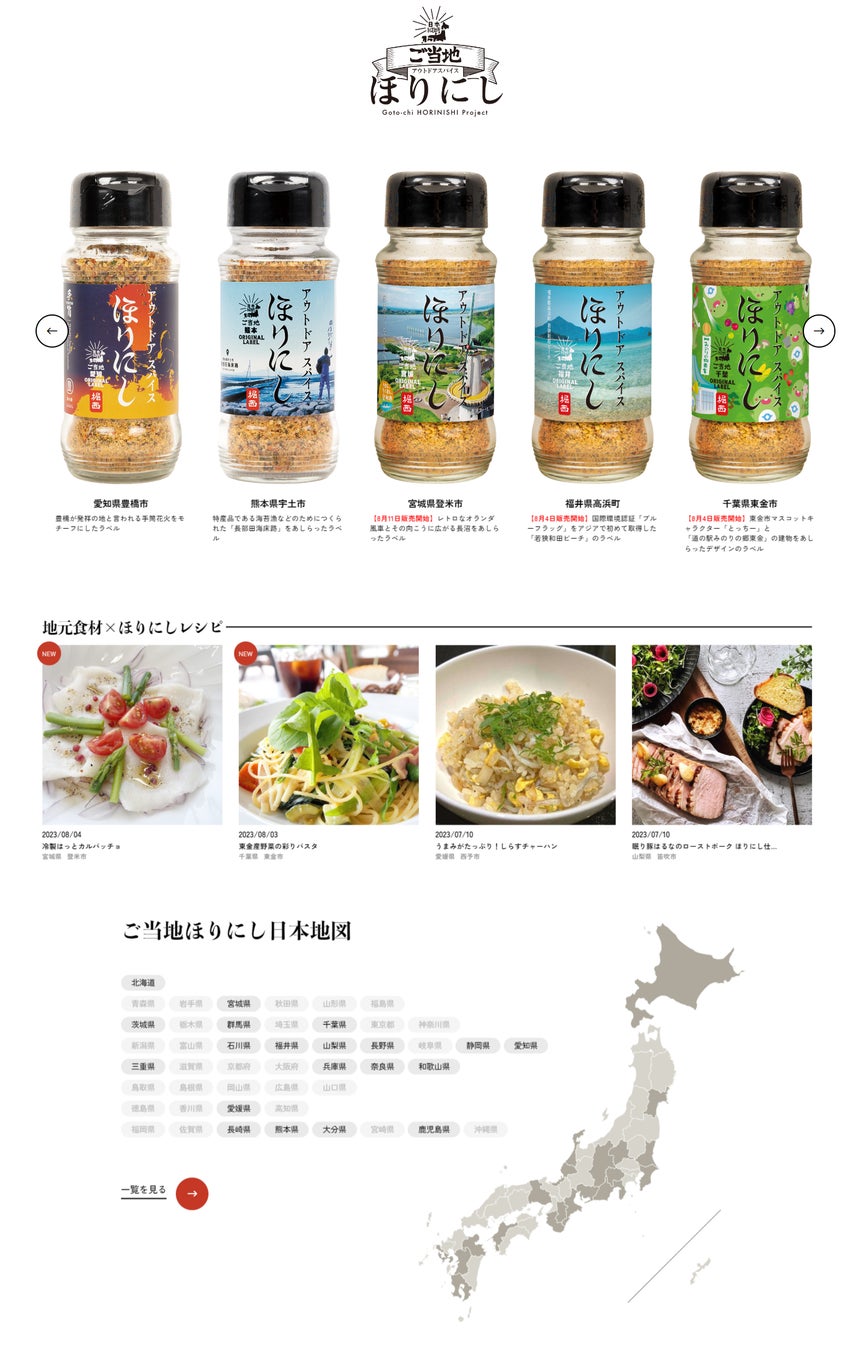Show previous bottles in the carousel
The image size is (850, 1350).
(x=52, y=331)
